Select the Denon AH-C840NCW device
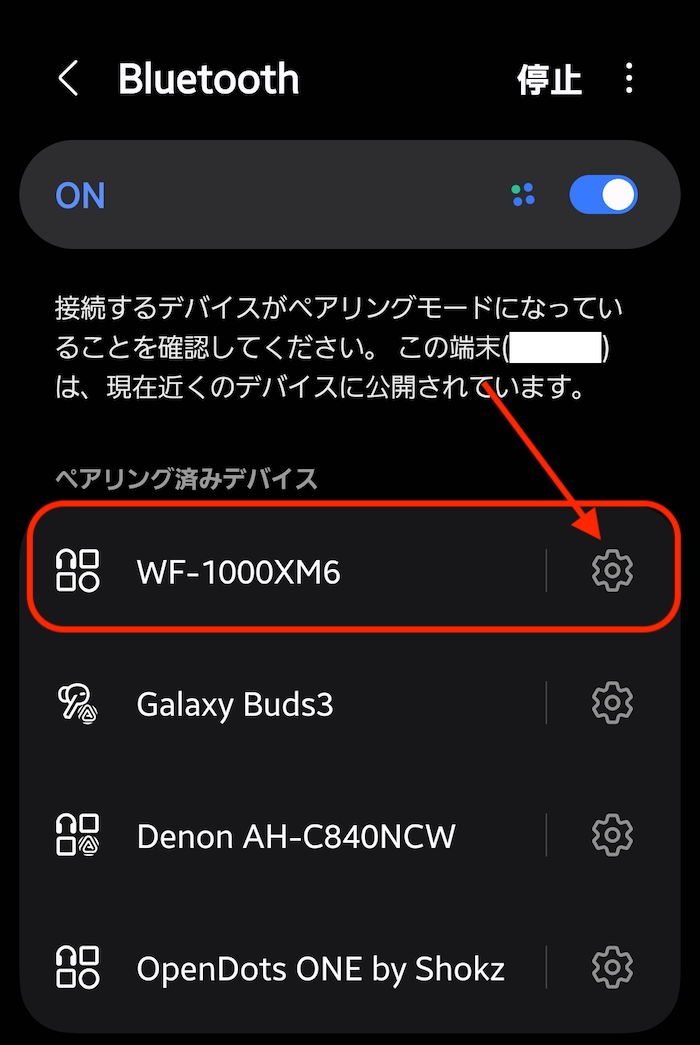This screenshot has width=700, height=1045. pos(295,836)
